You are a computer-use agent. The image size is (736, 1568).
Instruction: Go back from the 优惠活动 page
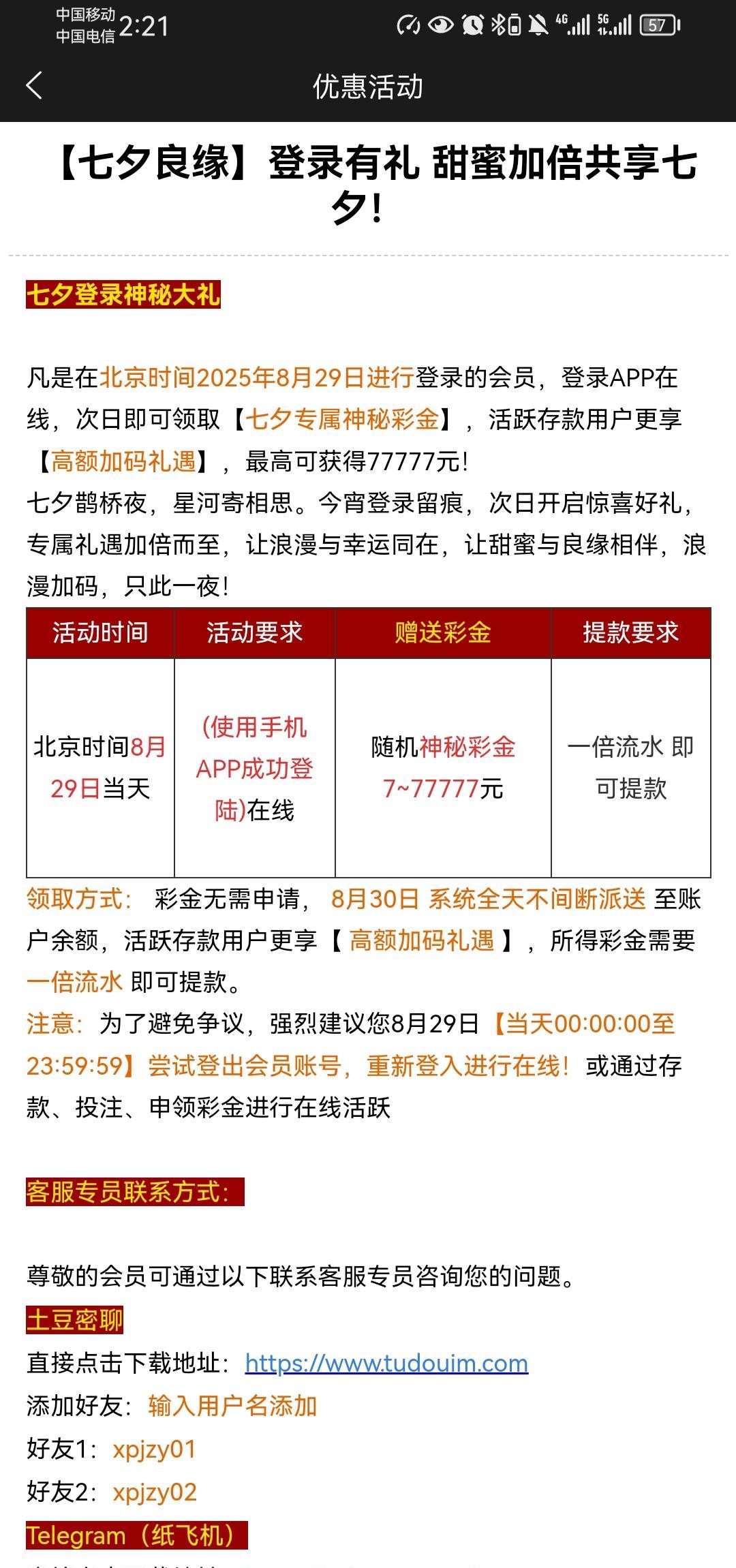[34, 86]
